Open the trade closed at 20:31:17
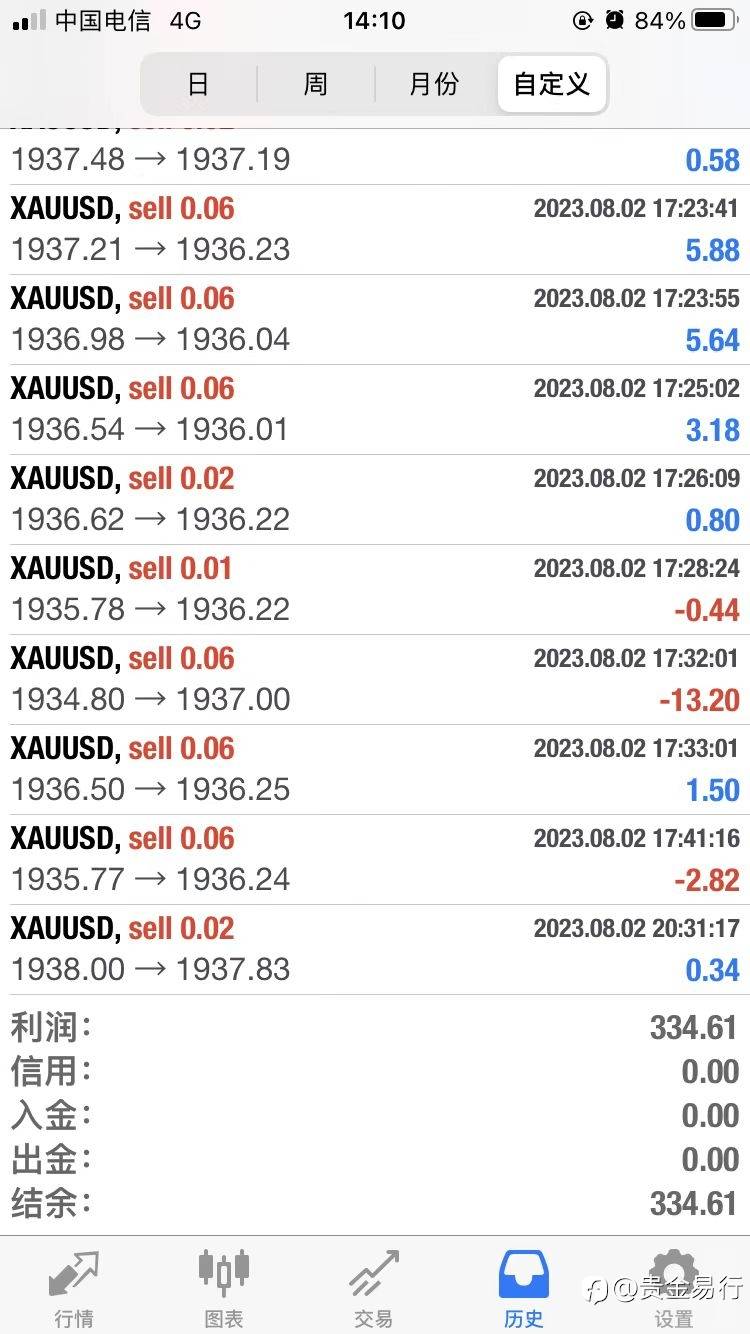750x1334 pixels. point(375,949)
